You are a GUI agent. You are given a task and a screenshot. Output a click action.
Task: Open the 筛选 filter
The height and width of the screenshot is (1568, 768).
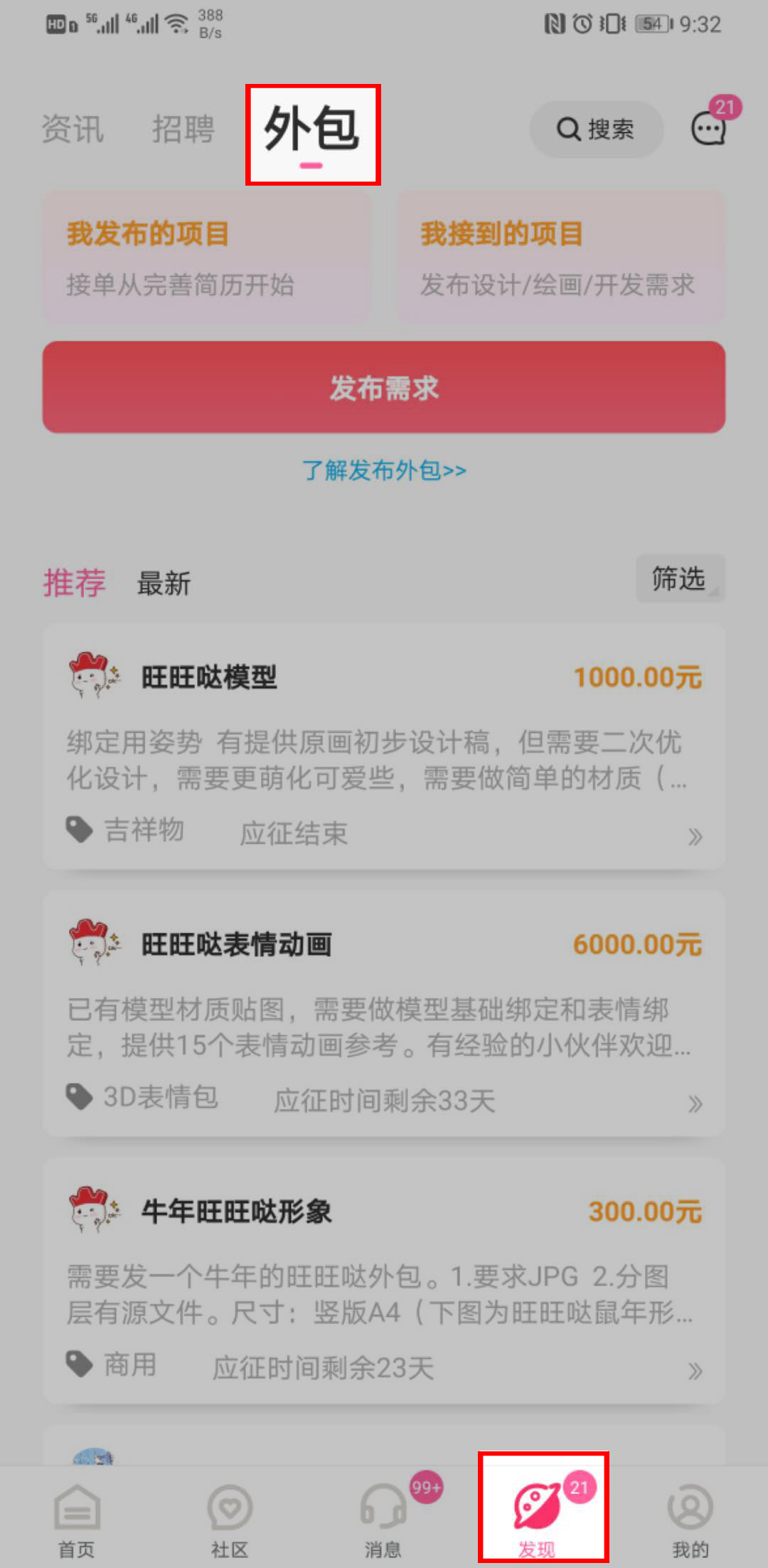pos(680,578)
